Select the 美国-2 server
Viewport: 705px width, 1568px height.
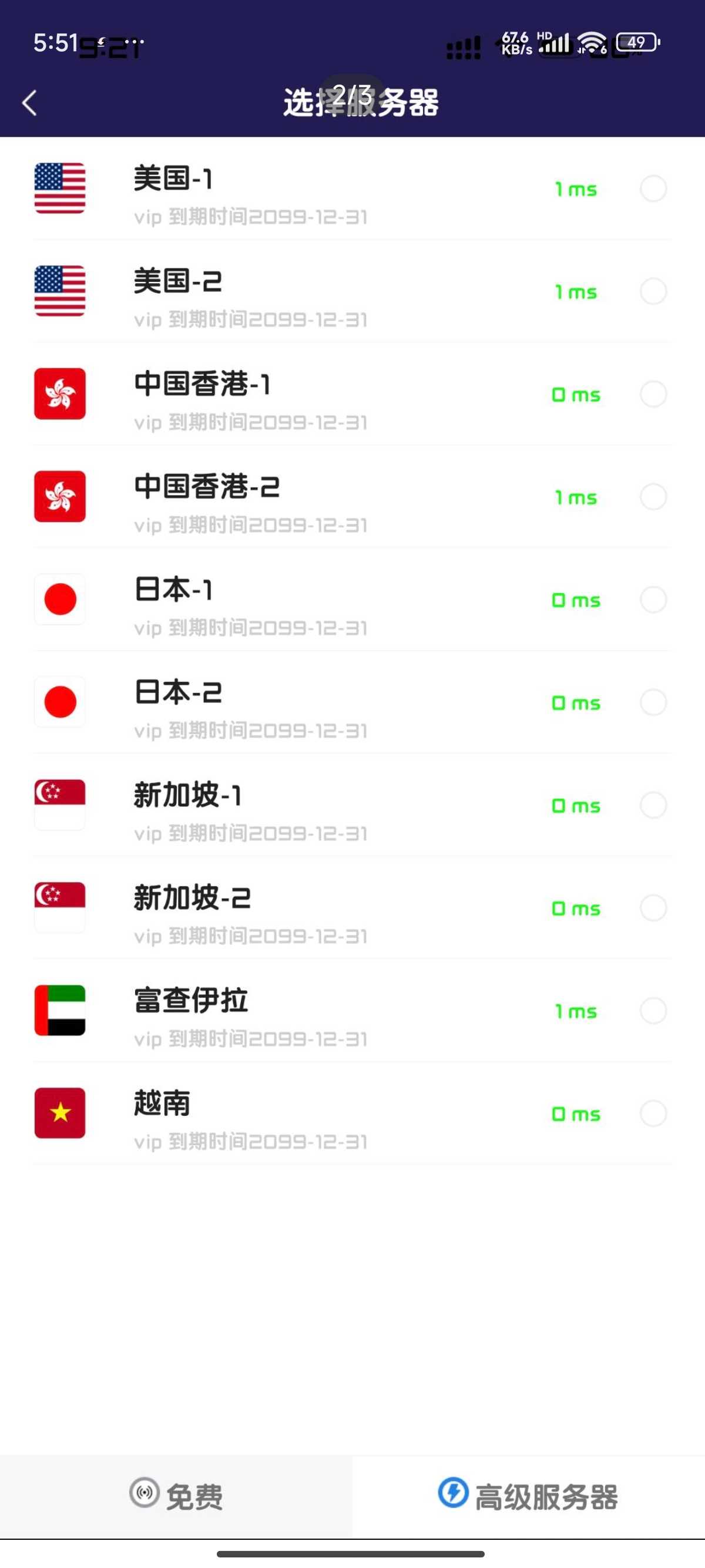coord(352,291)
